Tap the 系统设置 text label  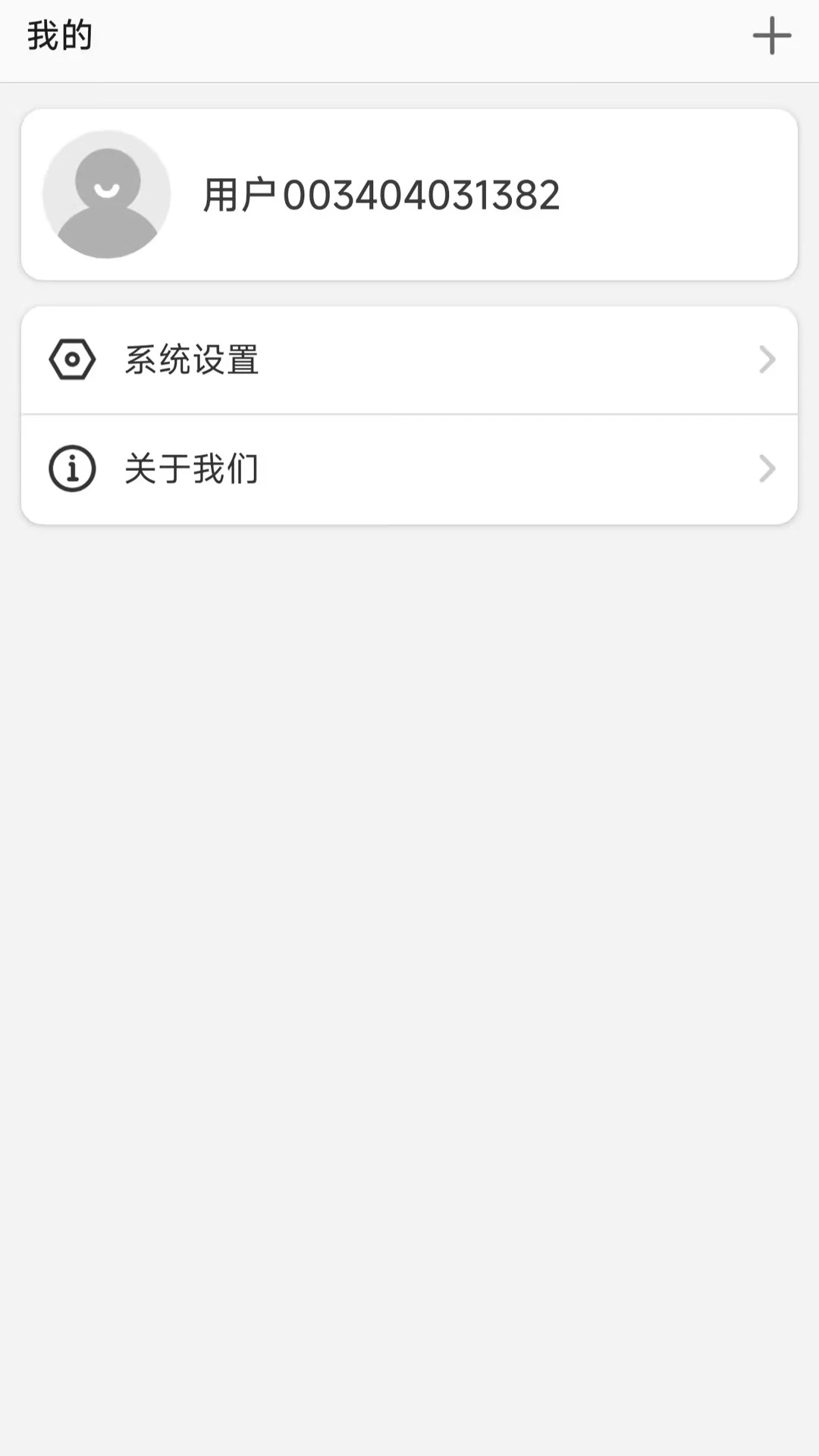(192, 360)
